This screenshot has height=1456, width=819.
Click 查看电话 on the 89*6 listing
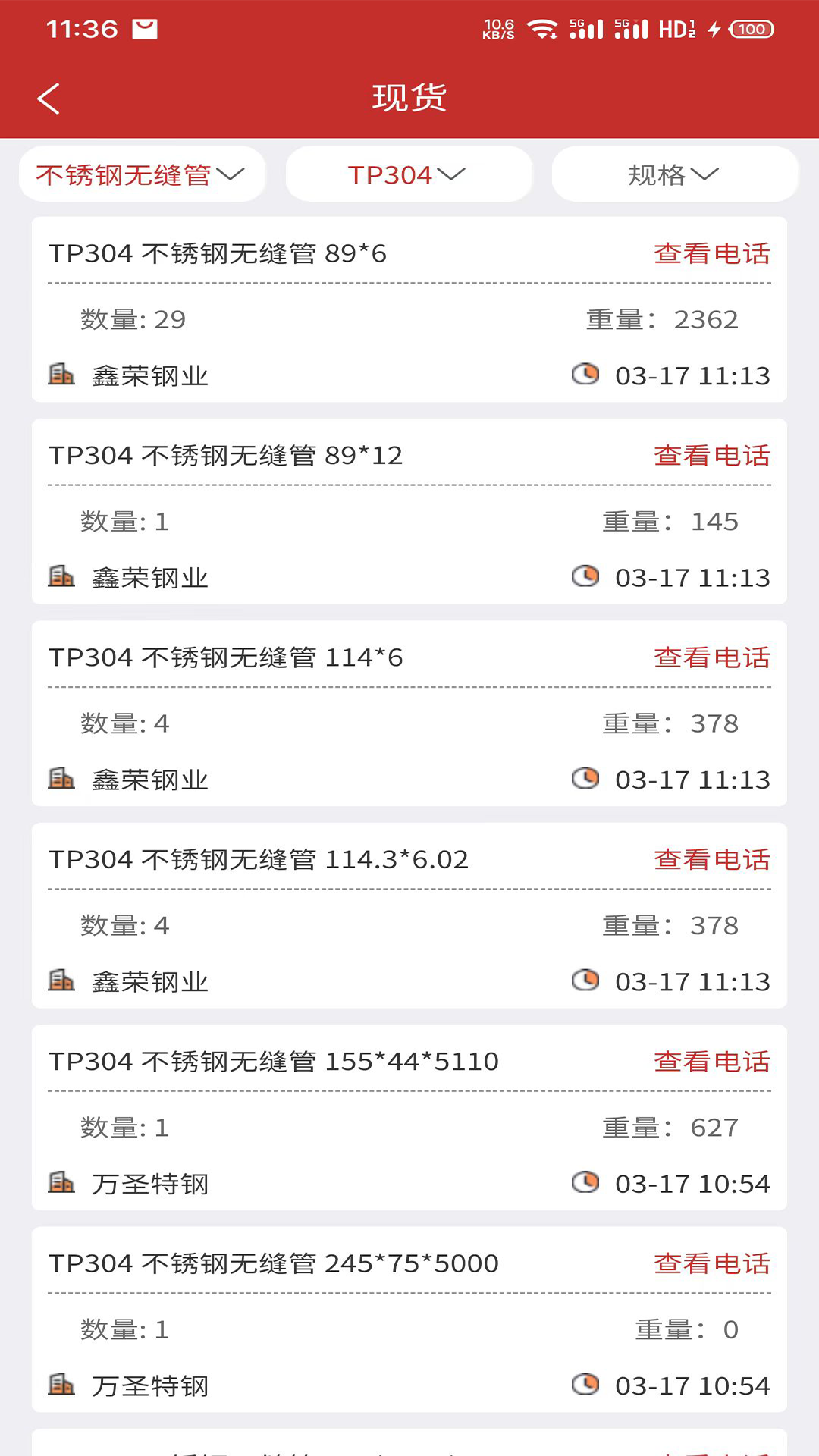711,254
